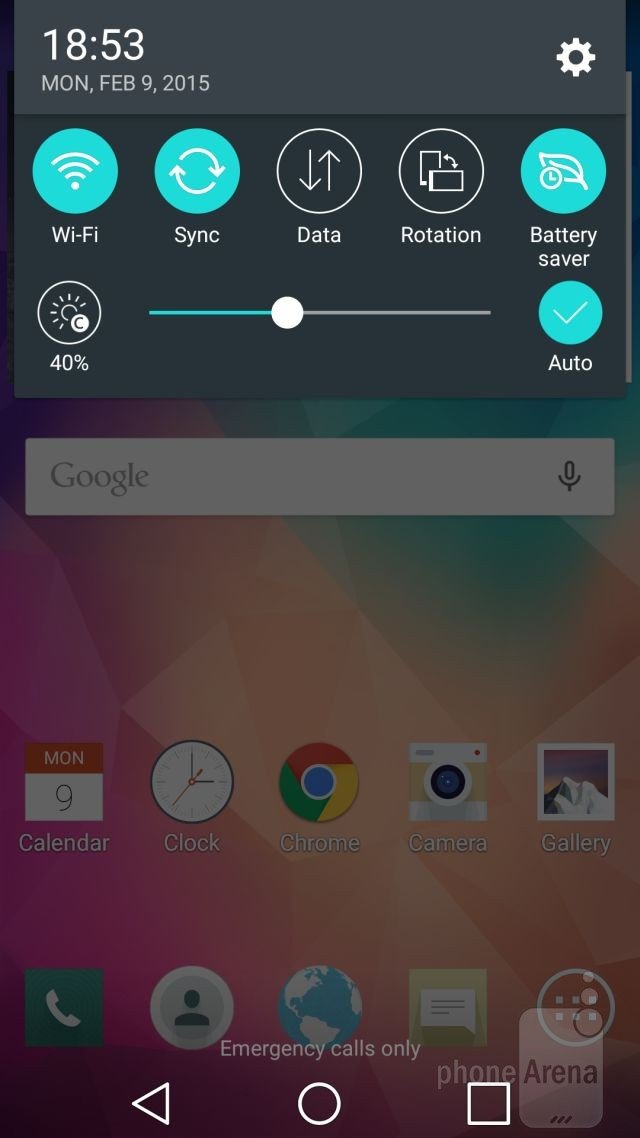640x1138 pixels.
Task: Tap the 40% brightness icon
Action: click(x=69, y=313)
